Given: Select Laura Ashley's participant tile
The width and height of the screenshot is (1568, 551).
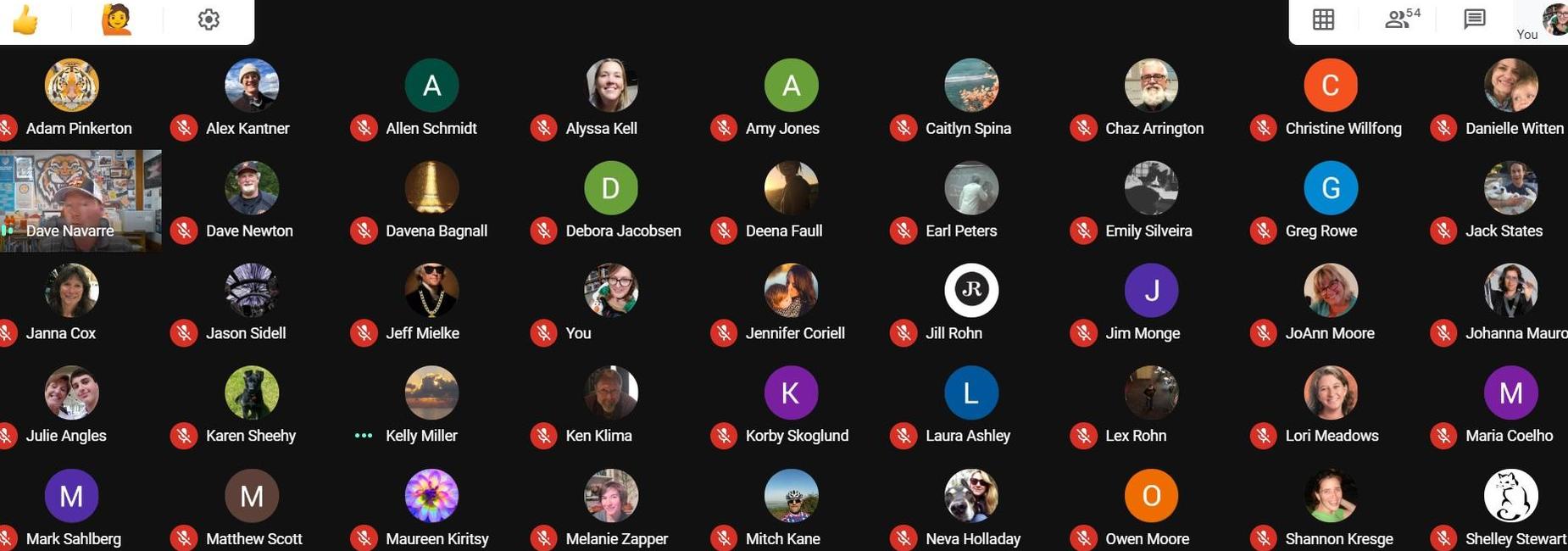Looking at the screenshot, I should pyautogui.click(x=971, y=393).
